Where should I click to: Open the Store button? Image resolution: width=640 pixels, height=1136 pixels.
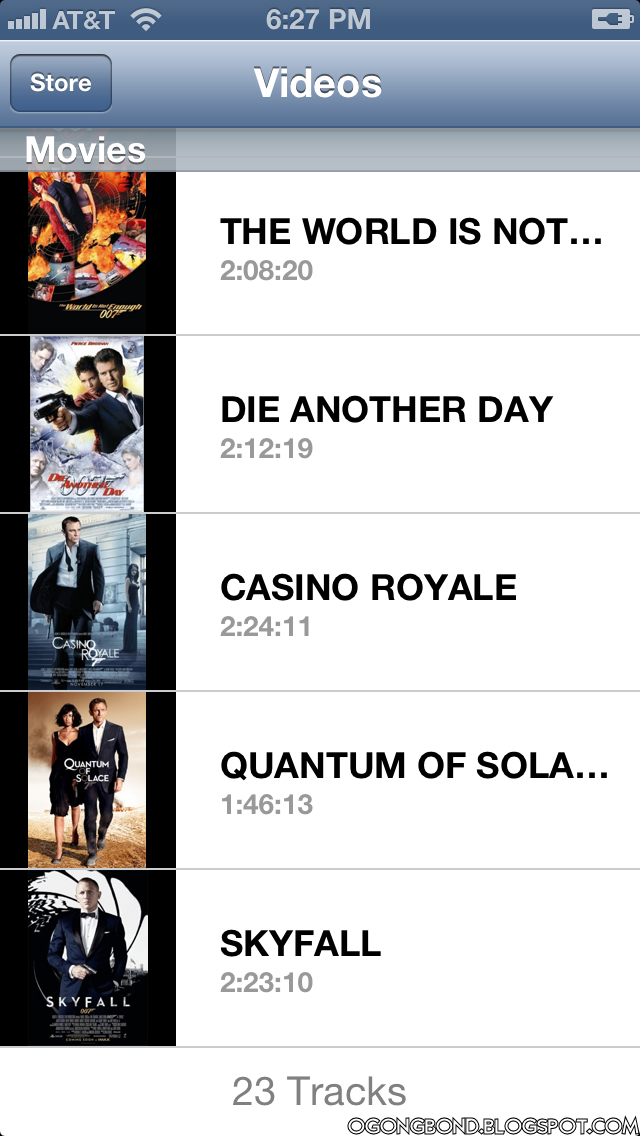60,83
